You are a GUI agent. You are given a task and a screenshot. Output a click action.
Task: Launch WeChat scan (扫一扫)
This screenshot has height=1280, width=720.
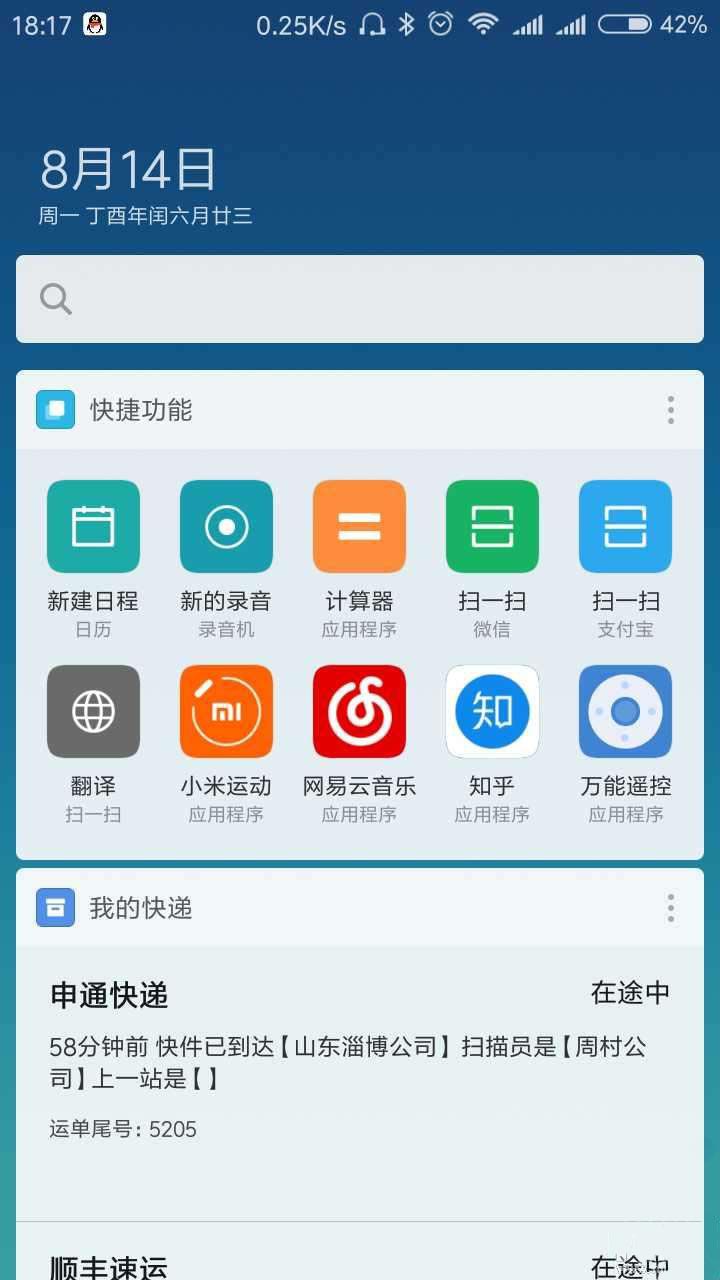492,527
